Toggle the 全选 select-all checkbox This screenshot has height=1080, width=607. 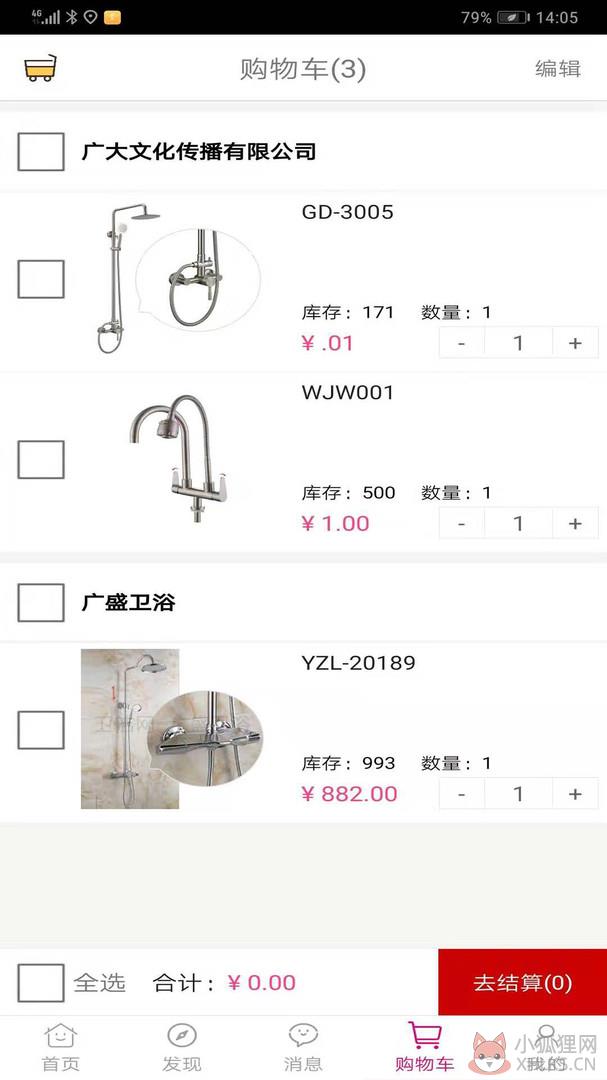tap(41, 983)
